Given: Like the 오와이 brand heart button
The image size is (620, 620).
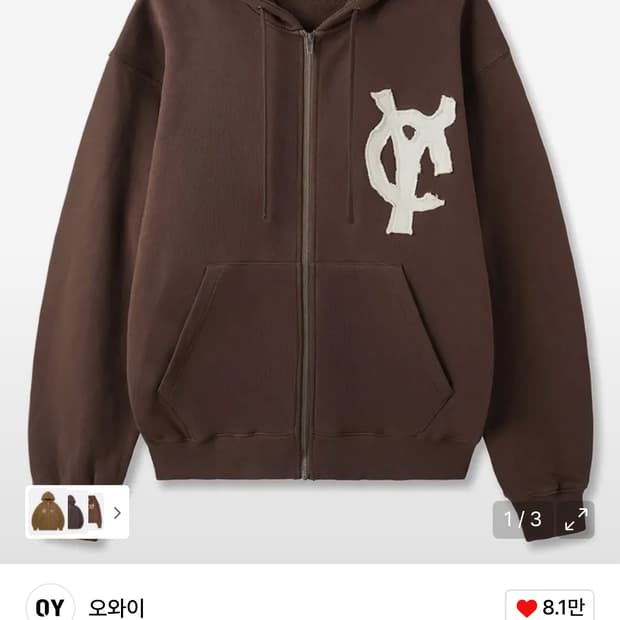Looking at the screenshot, I should (x=550, y=607).
